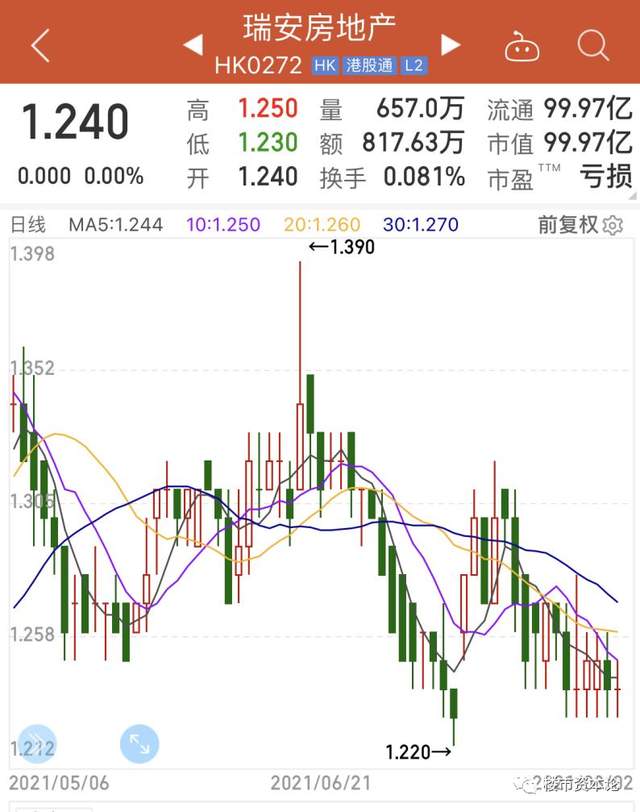This screenshot has width=640, height=812.
Task: Open 前复权 chart settings
Action: click(580, 224)
